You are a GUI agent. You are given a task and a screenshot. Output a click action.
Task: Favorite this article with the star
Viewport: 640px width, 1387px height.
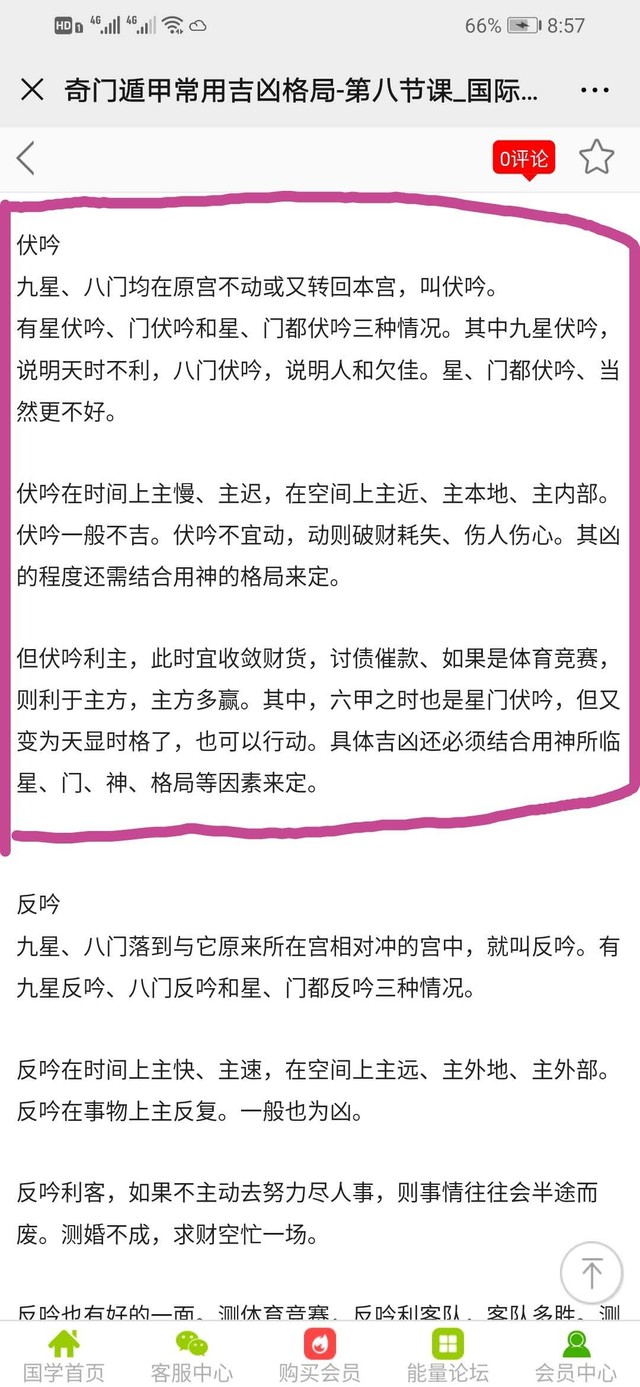pyautogui.click(x=596, y=157)
